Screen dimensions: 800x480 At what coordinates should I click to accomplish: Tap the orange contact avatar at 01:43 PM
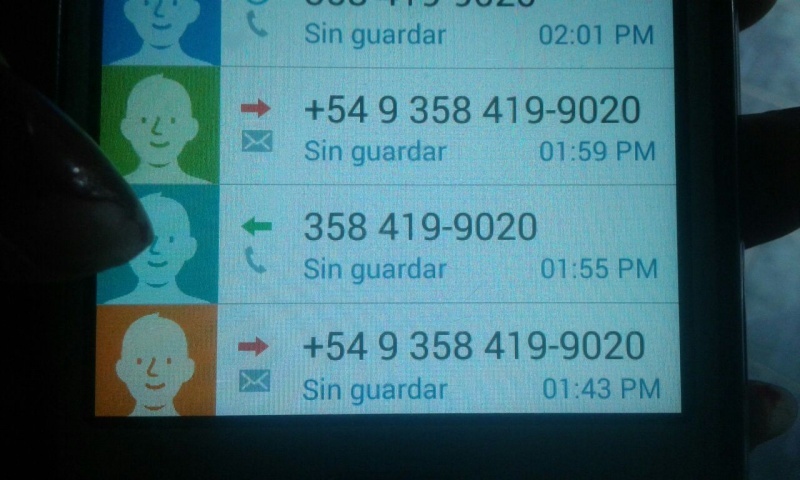point(157,361)
